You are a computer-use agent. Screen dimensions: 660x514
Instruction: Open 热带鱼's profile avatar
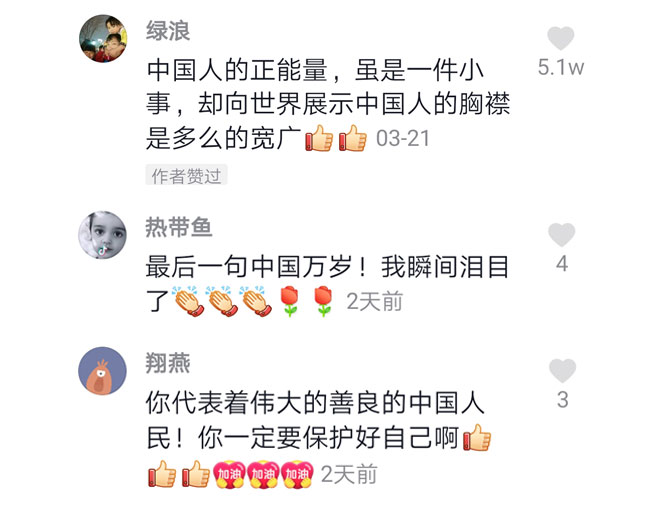click(x=102, y=236)
